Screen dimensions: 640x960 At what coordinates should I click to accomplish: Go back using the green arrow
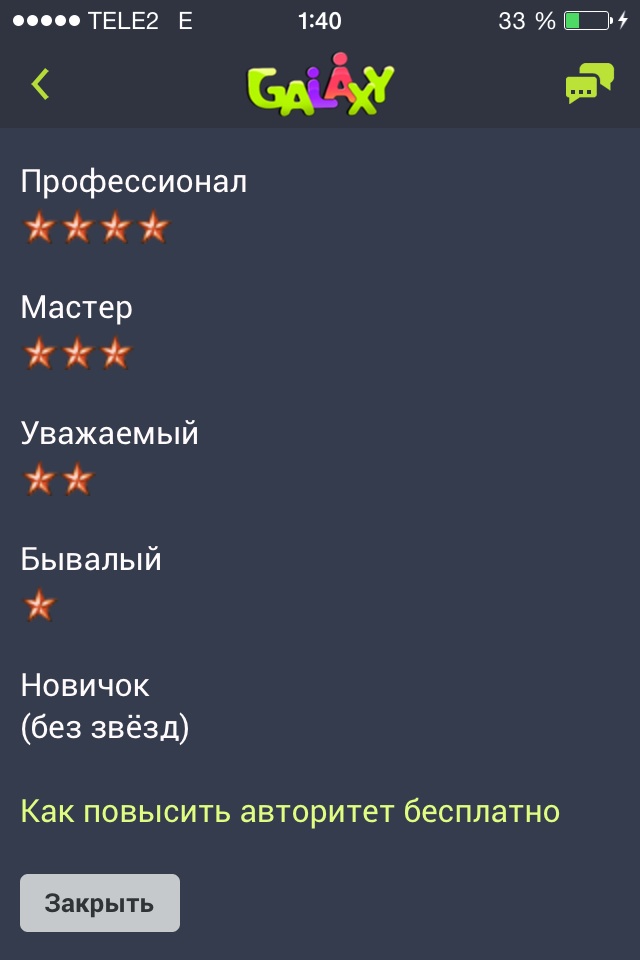click(x=40, y=85)
